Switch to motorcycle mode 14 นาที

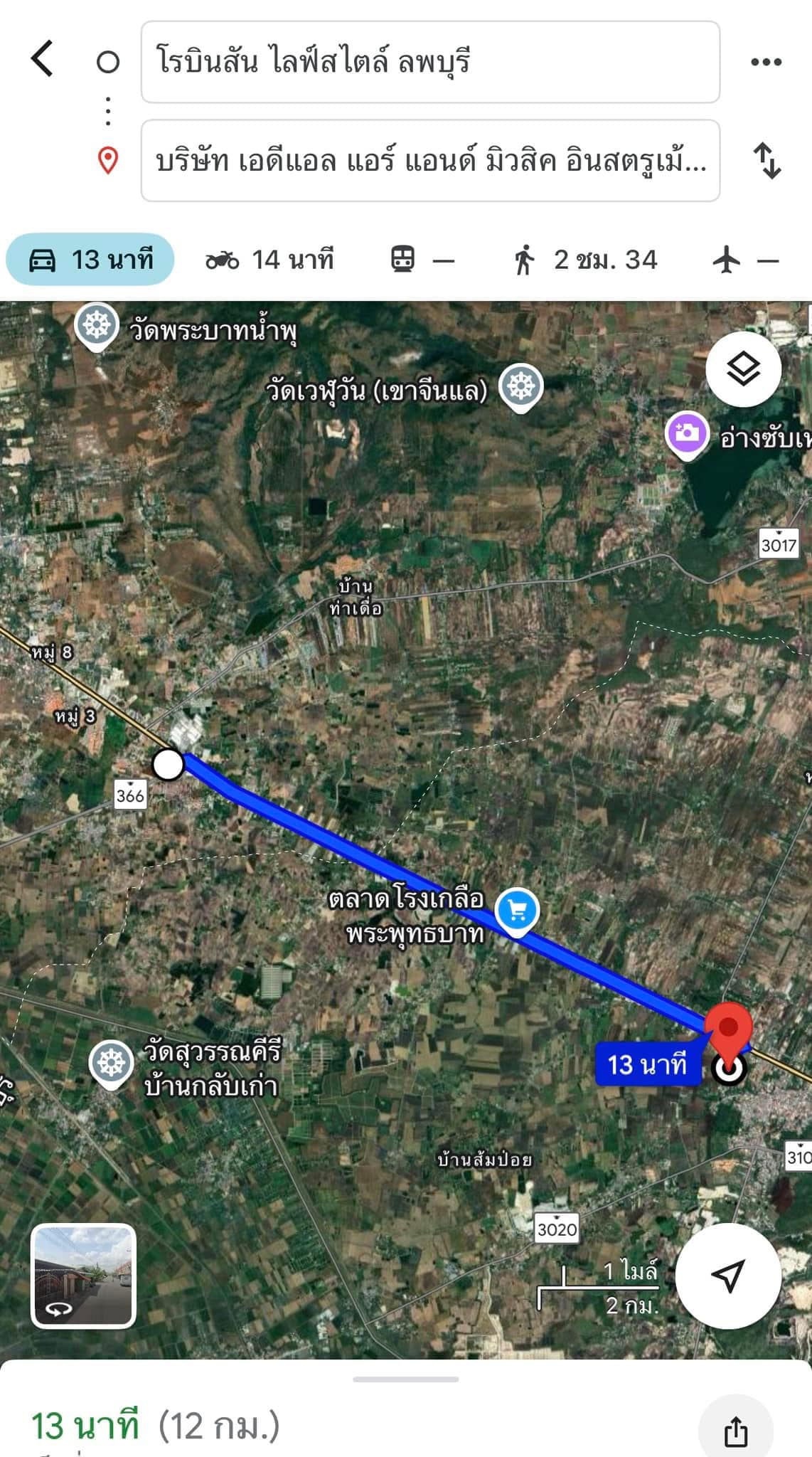coord(269,260)
